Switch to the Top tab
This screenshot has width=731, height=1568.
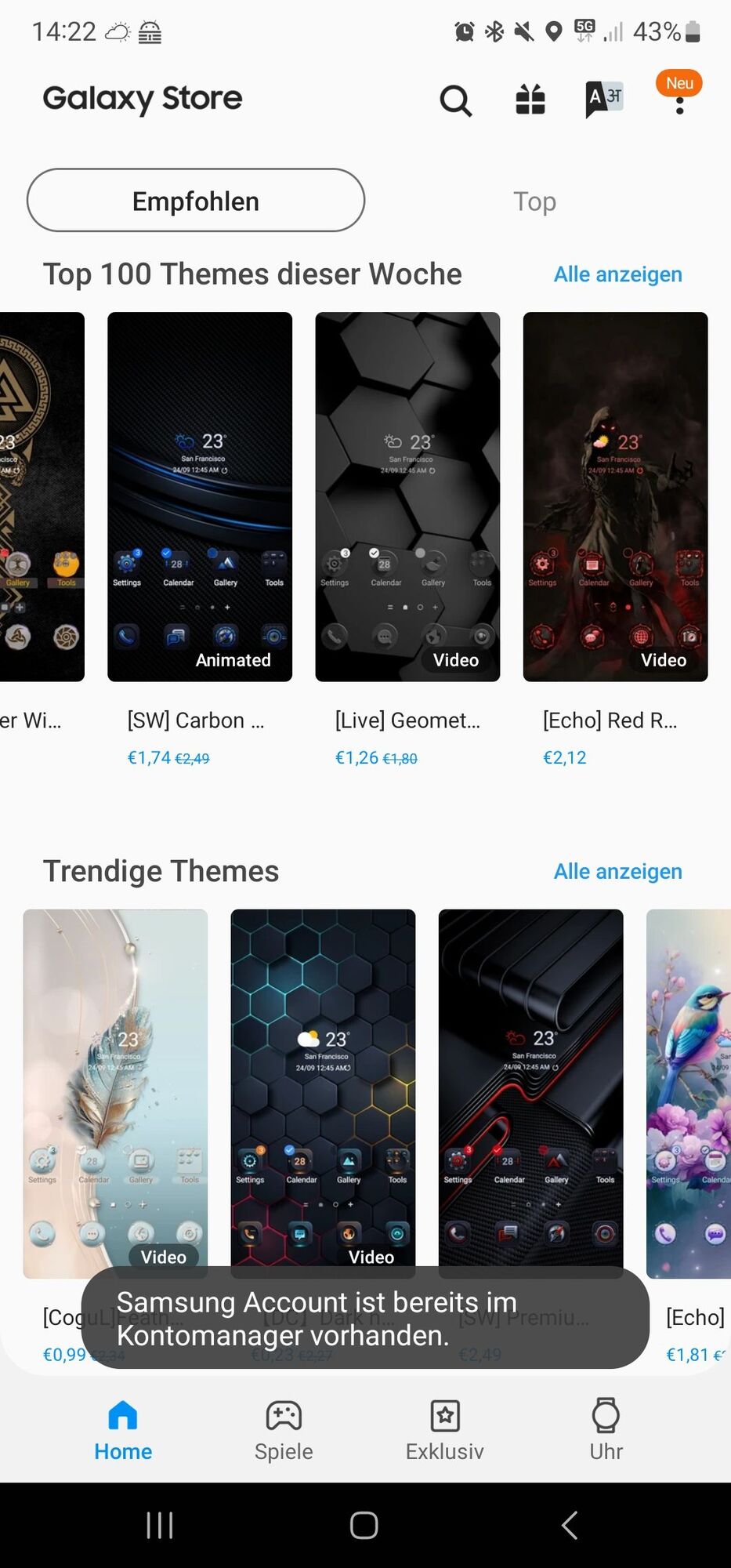coord(534,201)
